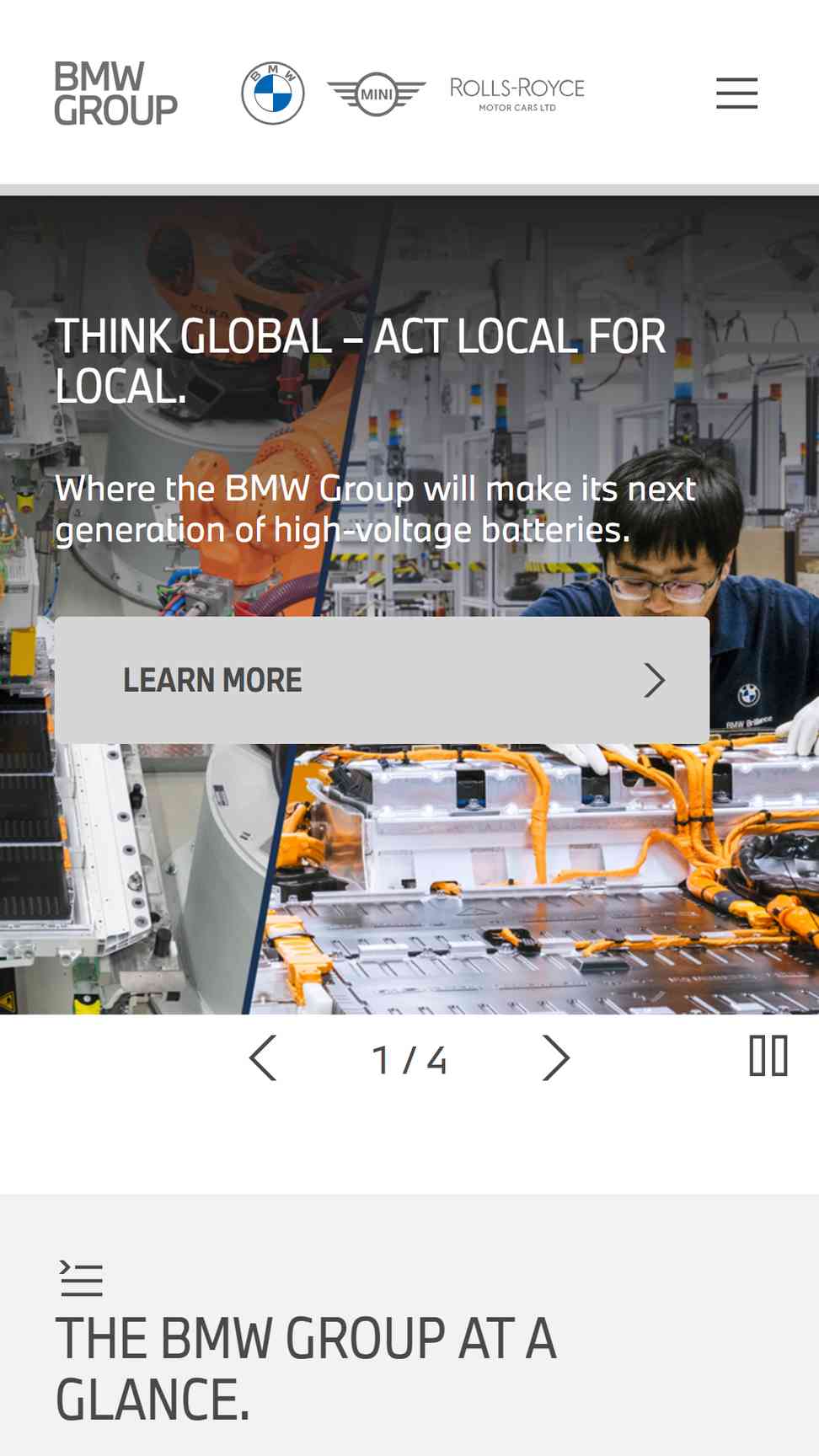
Task: Open the Rolls-Royce Motor Cars link
Action: 517,94
